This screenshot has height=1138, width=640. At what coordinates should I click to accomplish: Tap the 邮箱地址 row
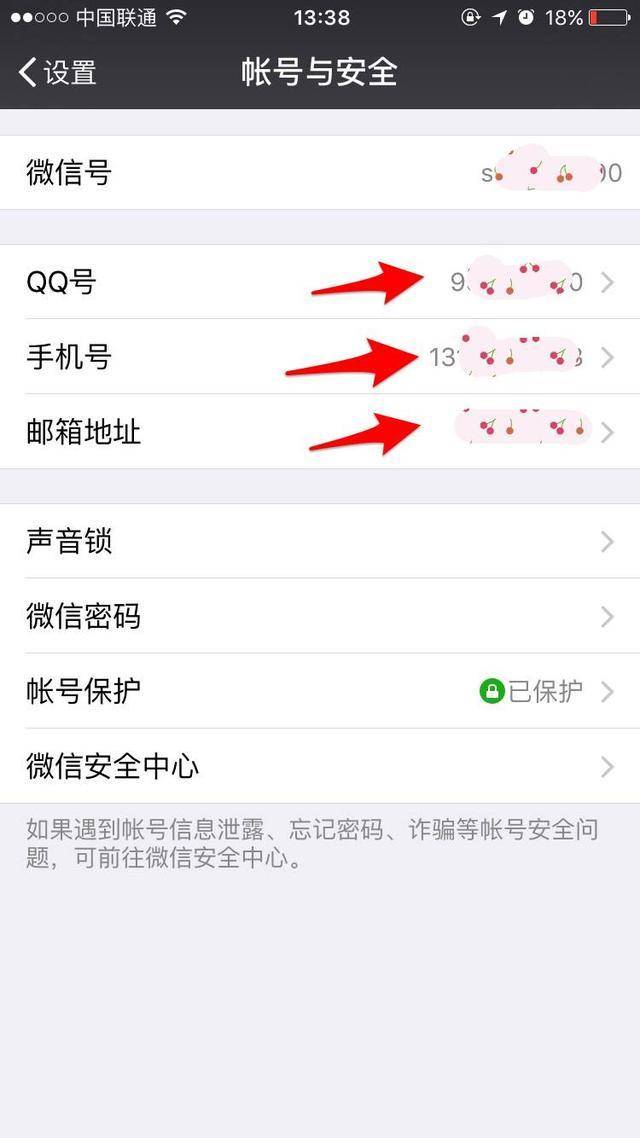[320, 432]
